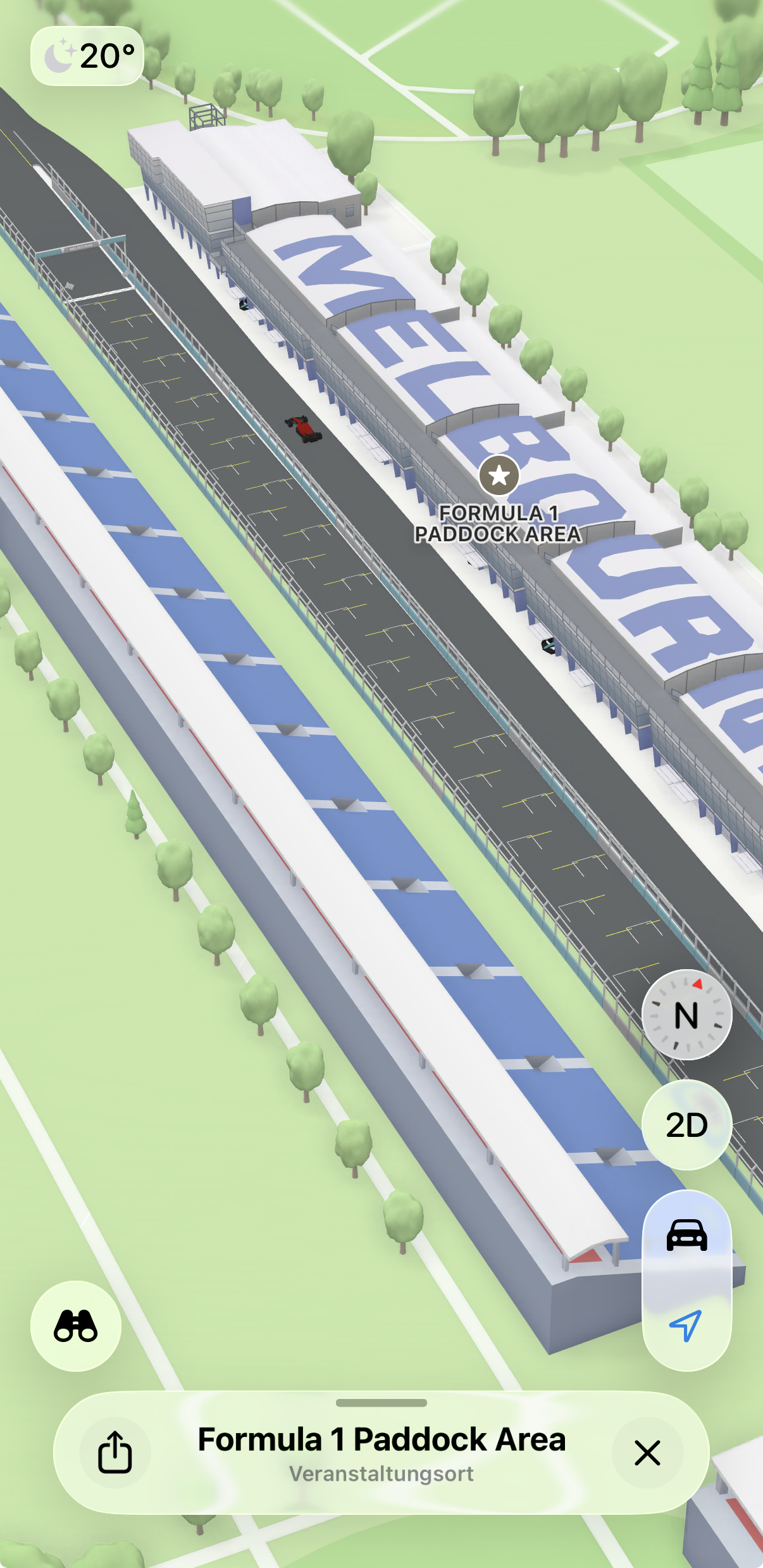Viewport: 763px width, 1568px height.
Task: Center map on my current location
Action: (686, 1325)
